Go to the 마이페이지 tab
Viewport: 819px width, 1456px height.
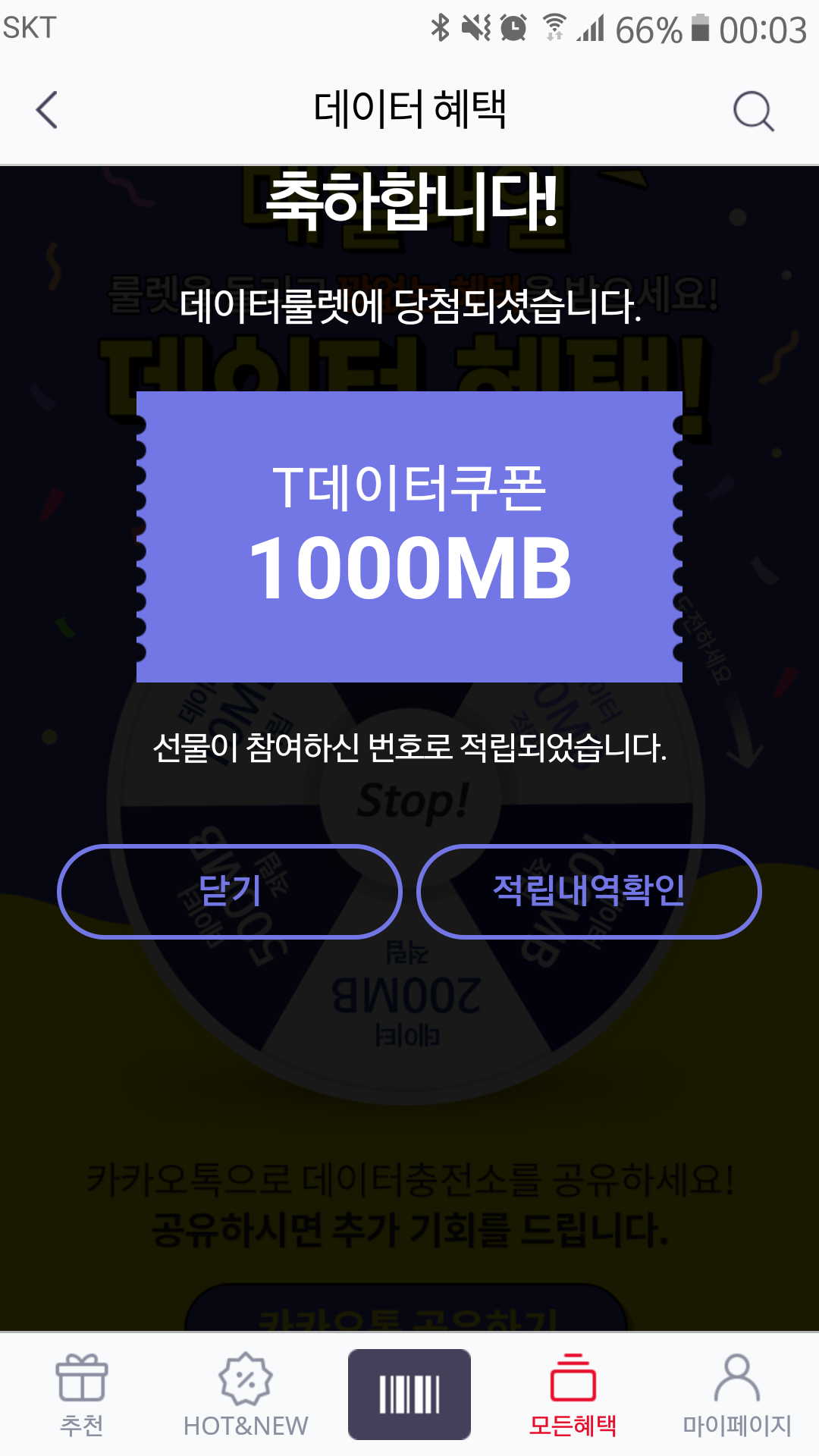point(737,1395)
